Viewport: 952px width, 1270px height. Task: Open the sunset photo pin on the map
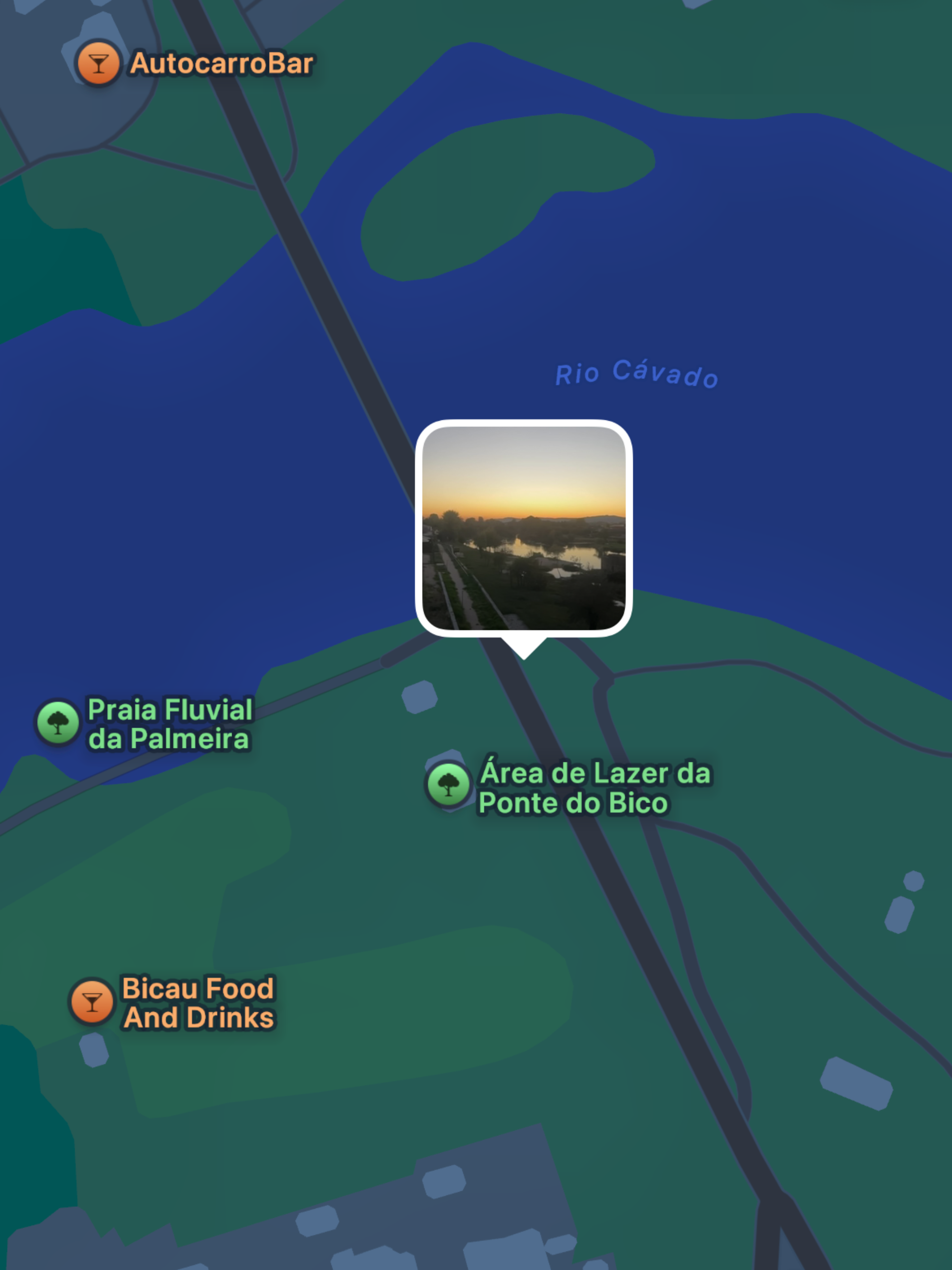tap(523, 528)
